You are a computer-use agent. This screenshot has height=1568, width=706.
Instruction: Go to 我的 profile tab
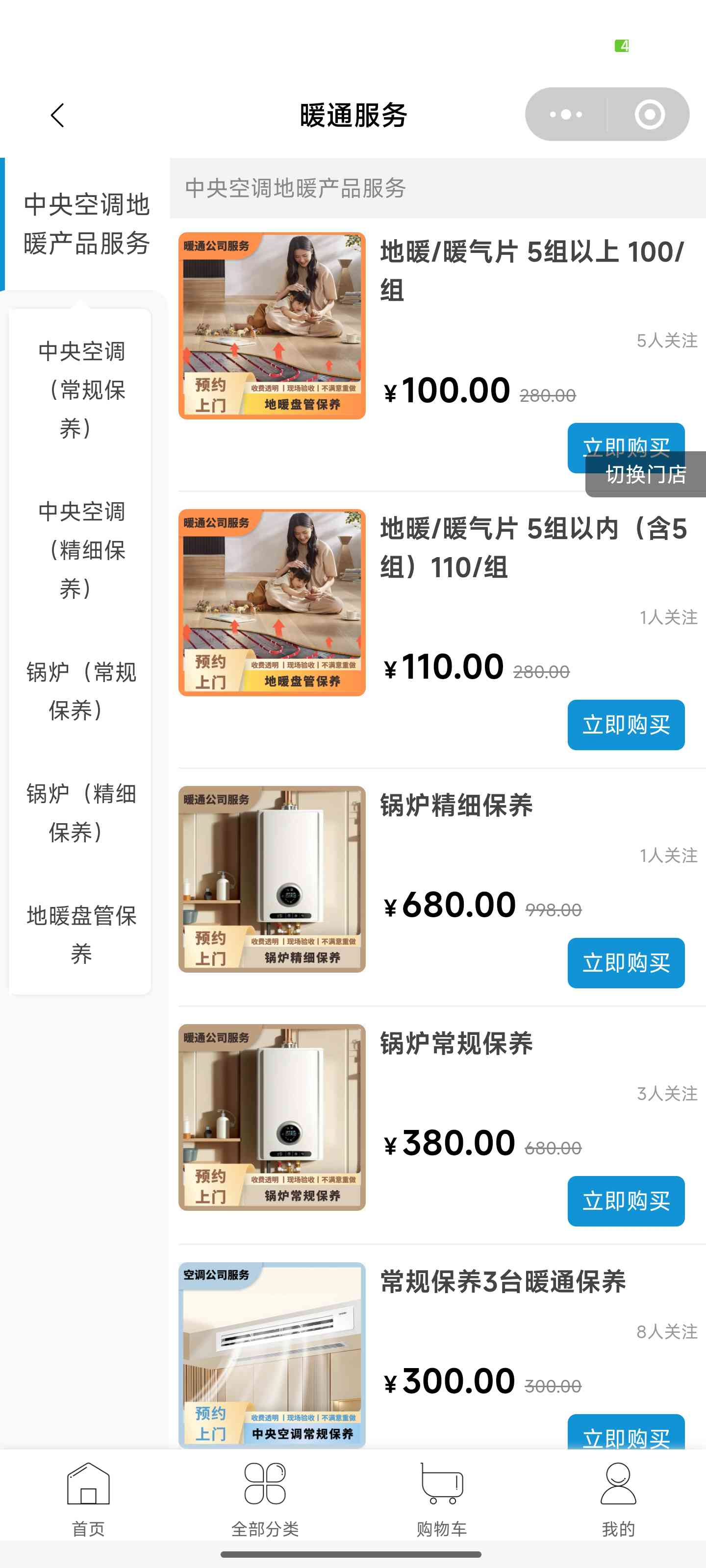coord(618,1498)
